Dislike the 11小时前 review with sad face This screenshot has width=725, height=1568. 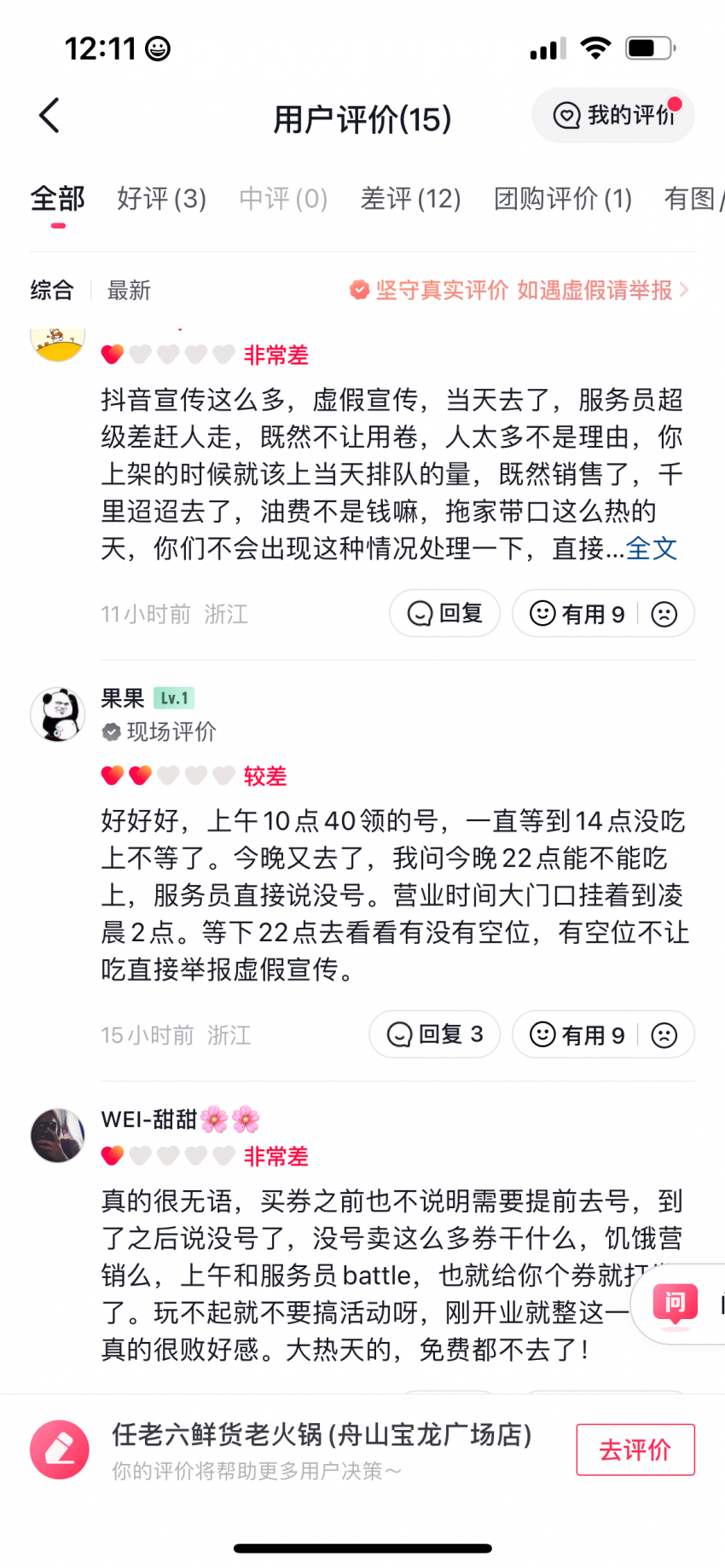(664, 613)
